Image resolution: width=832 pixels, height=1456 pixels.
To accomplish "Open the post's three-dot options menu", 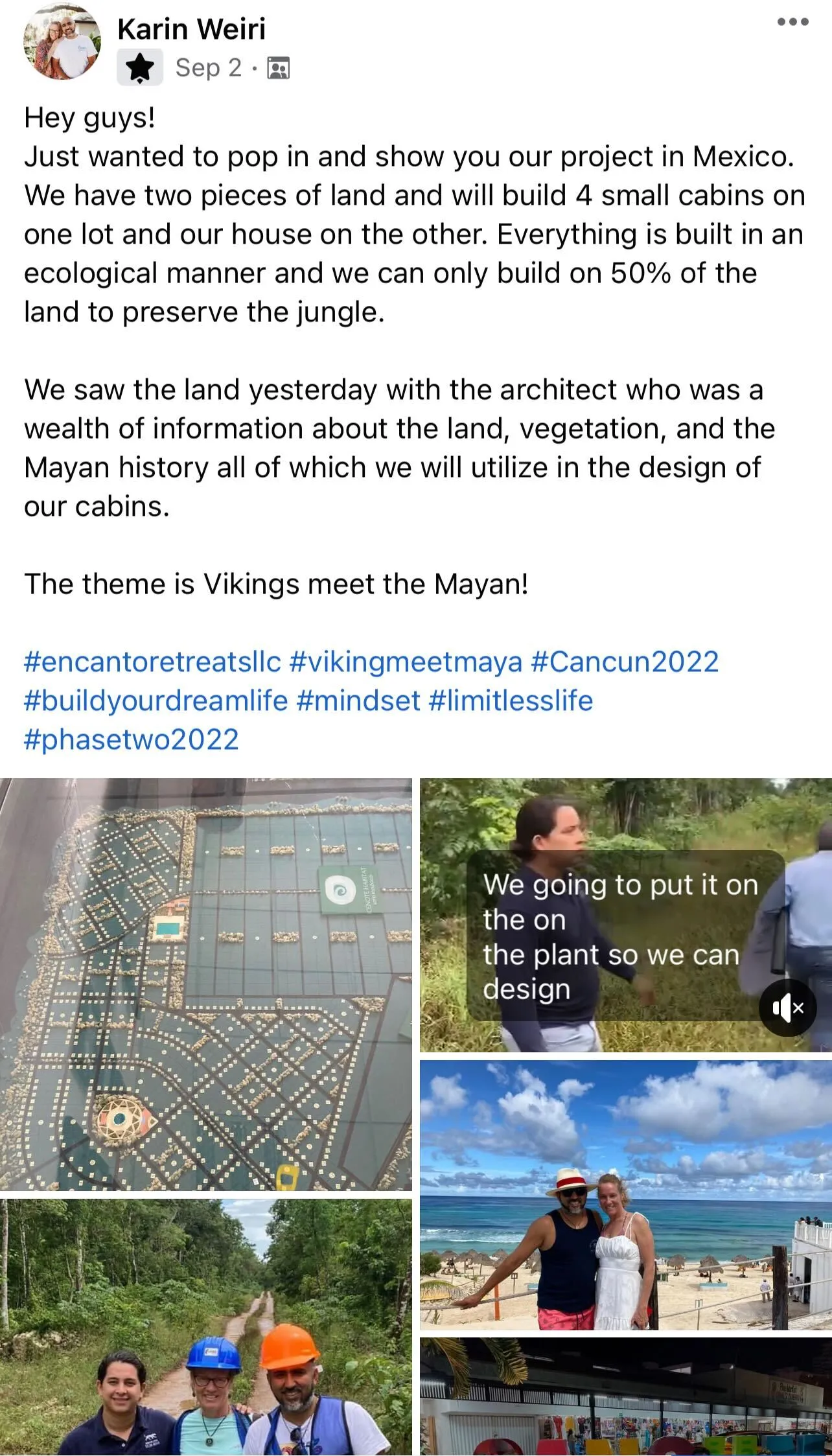I will 792,22.
